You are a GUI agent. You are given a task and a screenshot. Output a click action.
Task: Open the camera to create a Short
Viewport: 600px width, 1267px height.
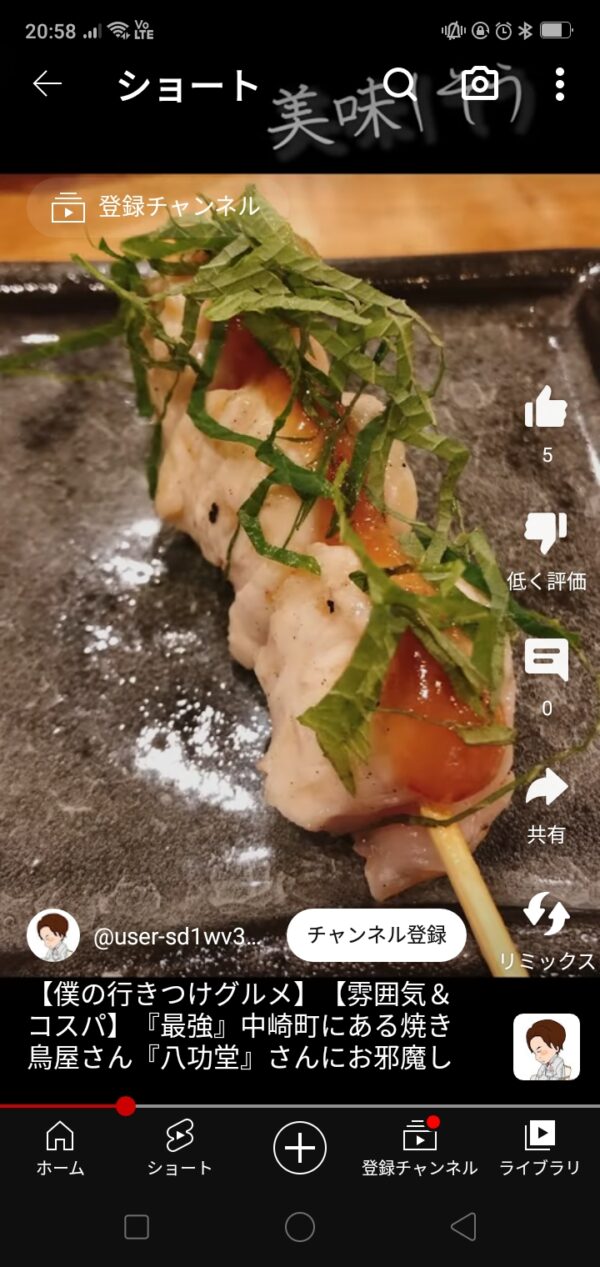pyautogui.click(x=480, y=84)
